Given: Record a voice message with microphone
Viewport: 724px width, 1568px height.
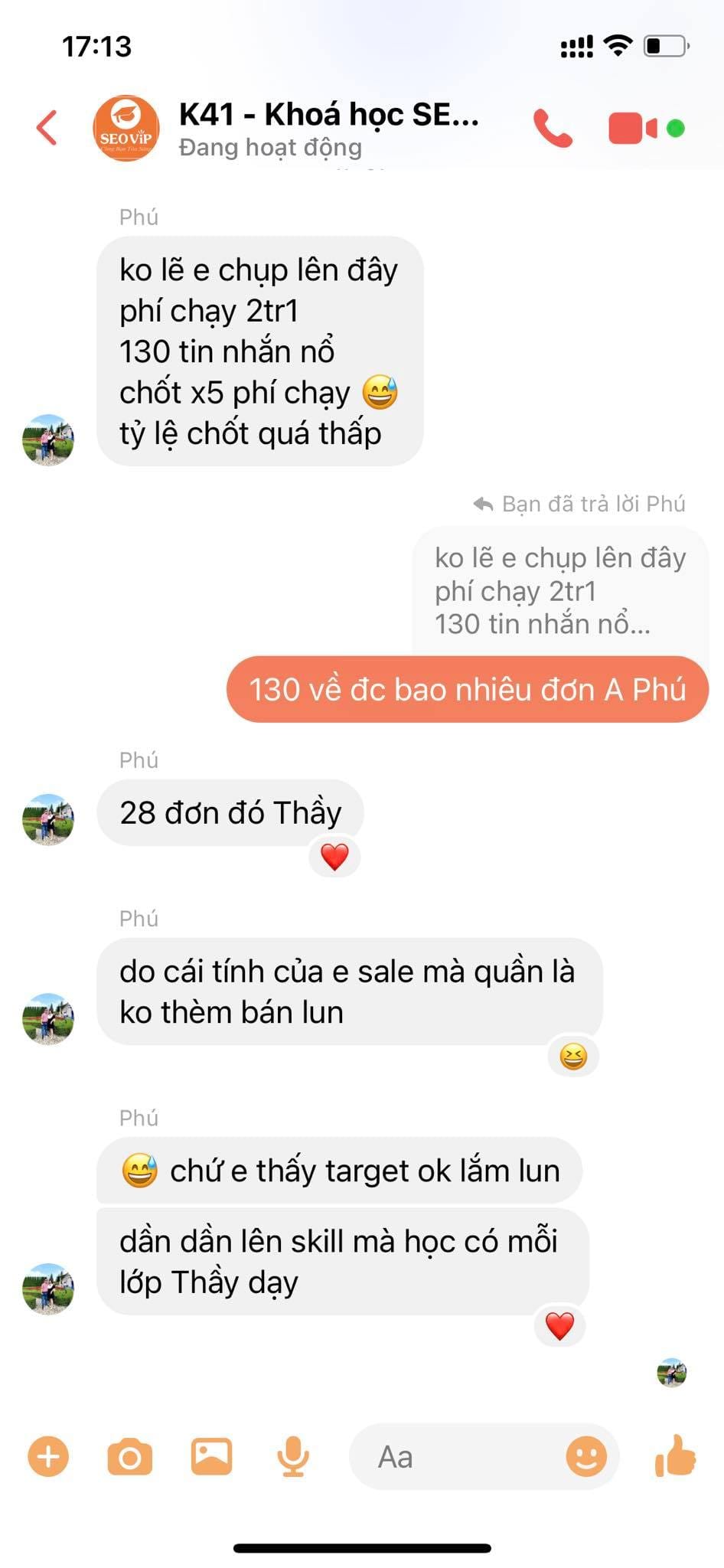Looking at the screenshot, I should click(x=292, y=1456).
